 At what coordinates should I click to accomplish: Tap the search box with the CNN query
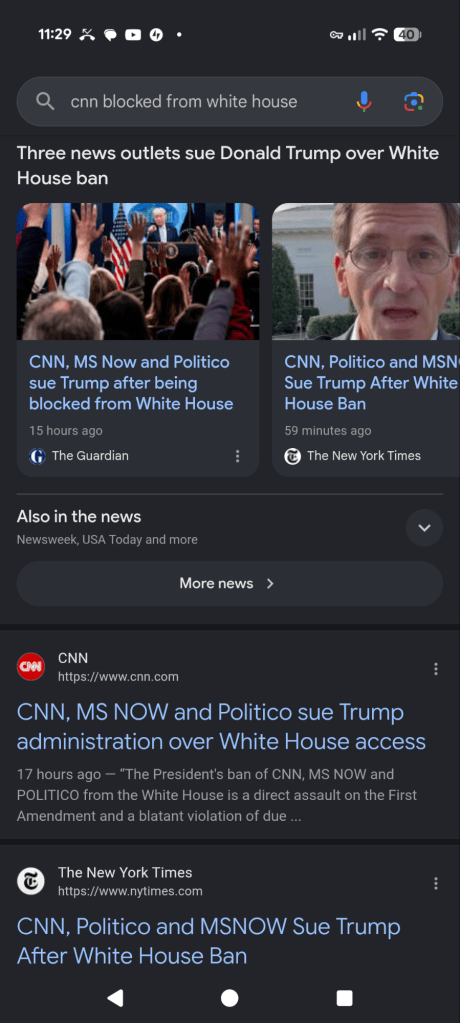196,101
